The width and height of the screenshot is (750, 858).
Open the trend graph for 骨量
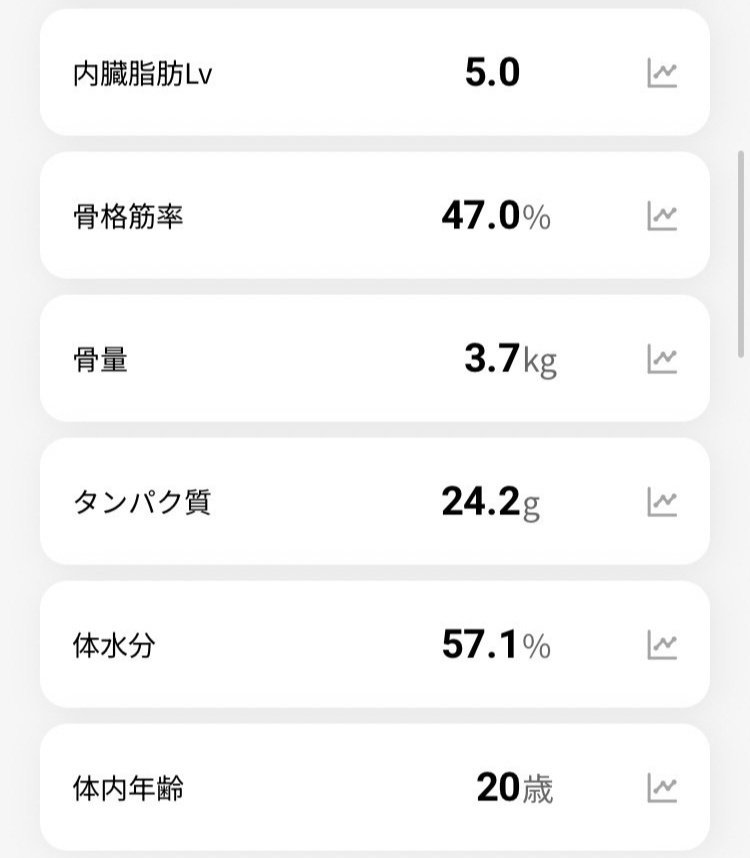(x=664, y=357)
